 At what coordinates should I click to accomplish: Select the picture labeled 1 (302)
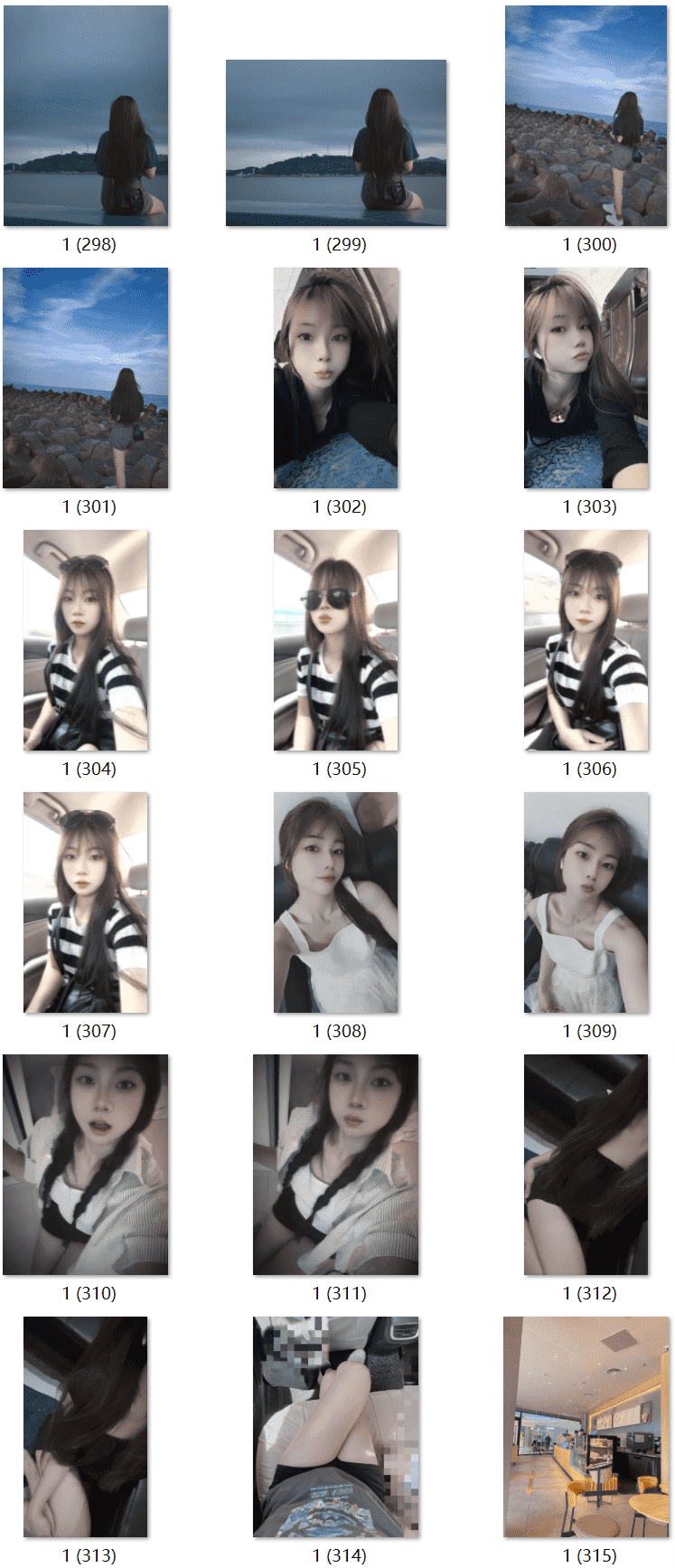336,378
